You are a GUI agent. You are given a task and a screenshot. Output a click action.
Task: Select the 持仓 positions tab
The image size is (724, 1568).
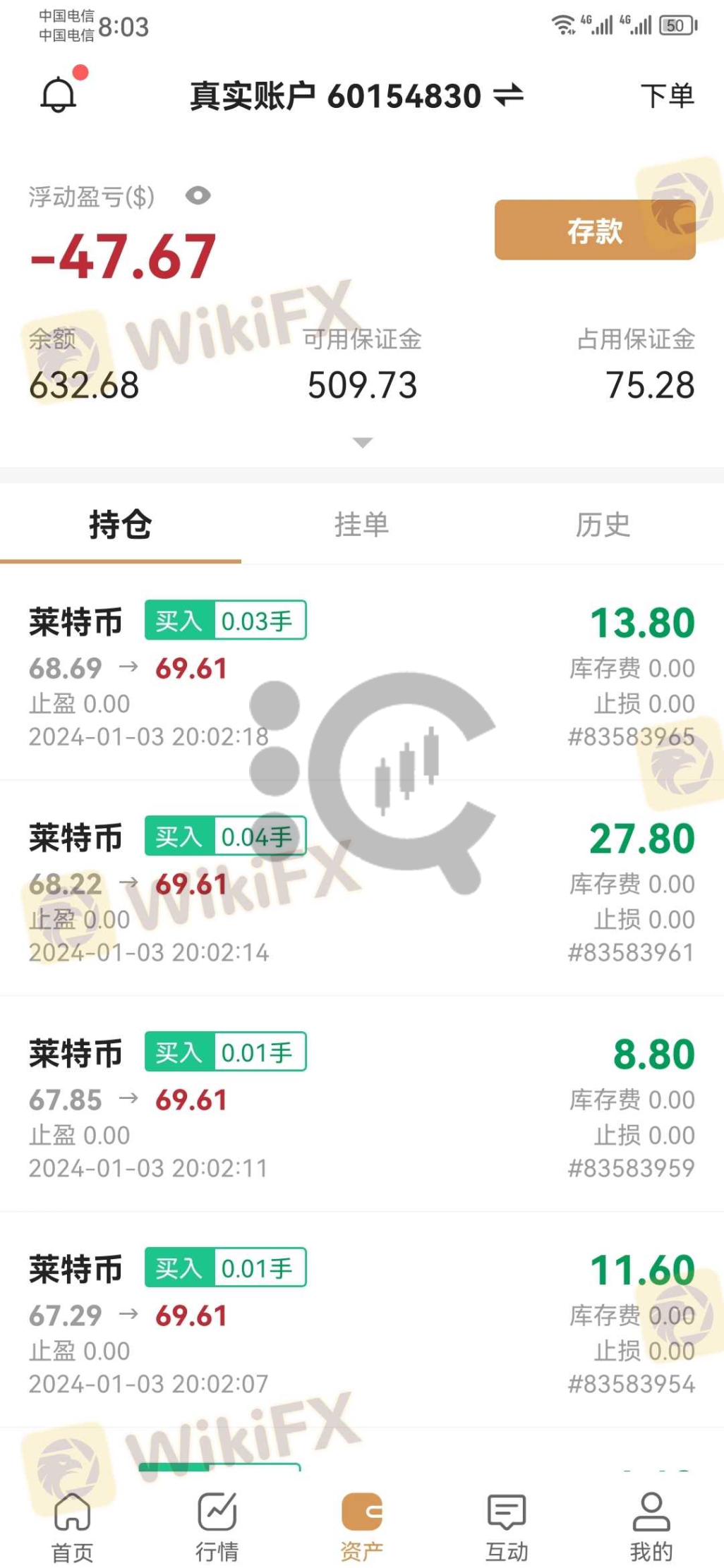tap(120, 525)
